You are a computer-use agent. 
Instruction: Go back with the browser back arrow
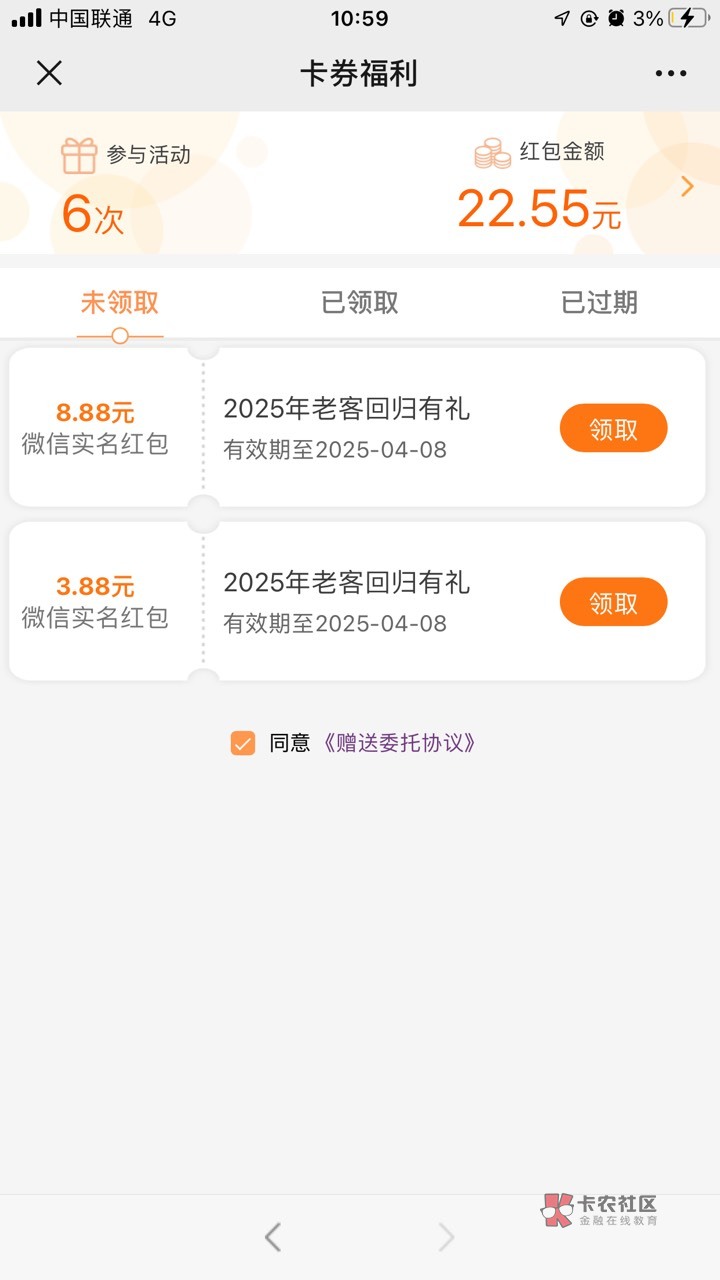point(273,1238)
